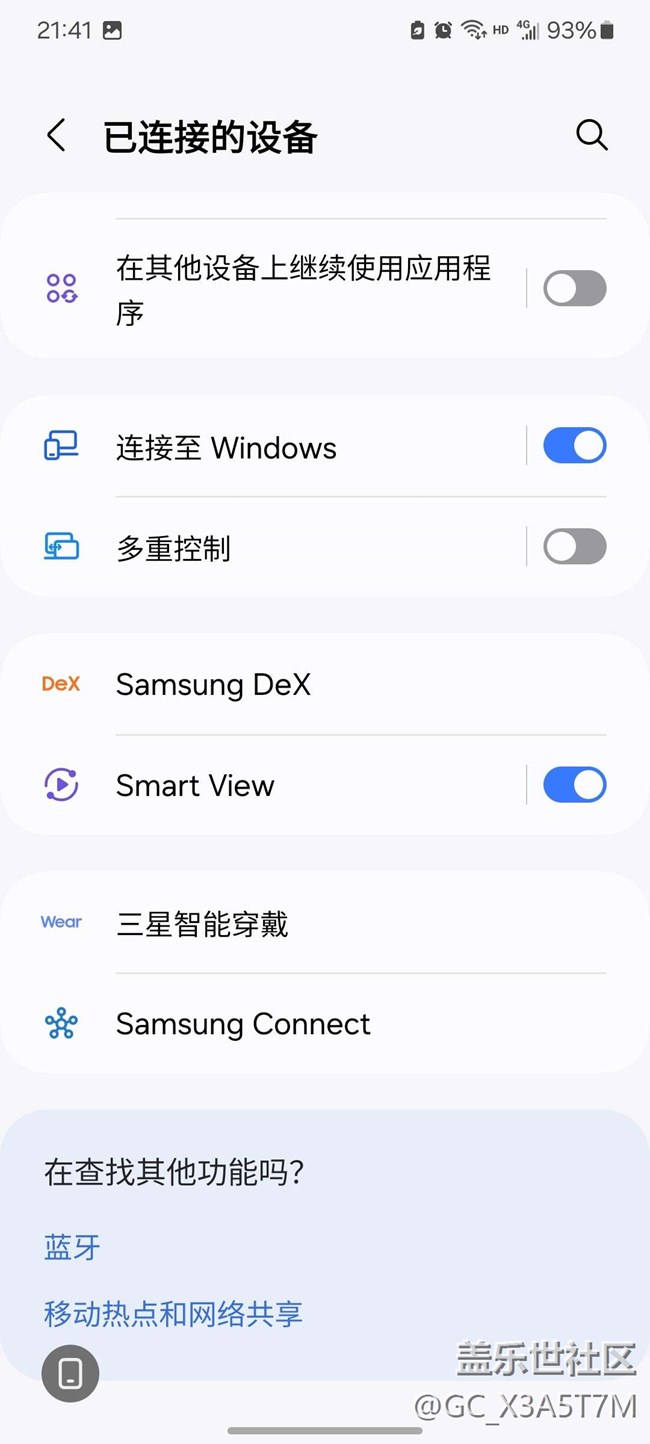The width and height of the screenshot is (650, 1444).
Task: Enable the 多重控制 switch
Action: coord(574,547)
